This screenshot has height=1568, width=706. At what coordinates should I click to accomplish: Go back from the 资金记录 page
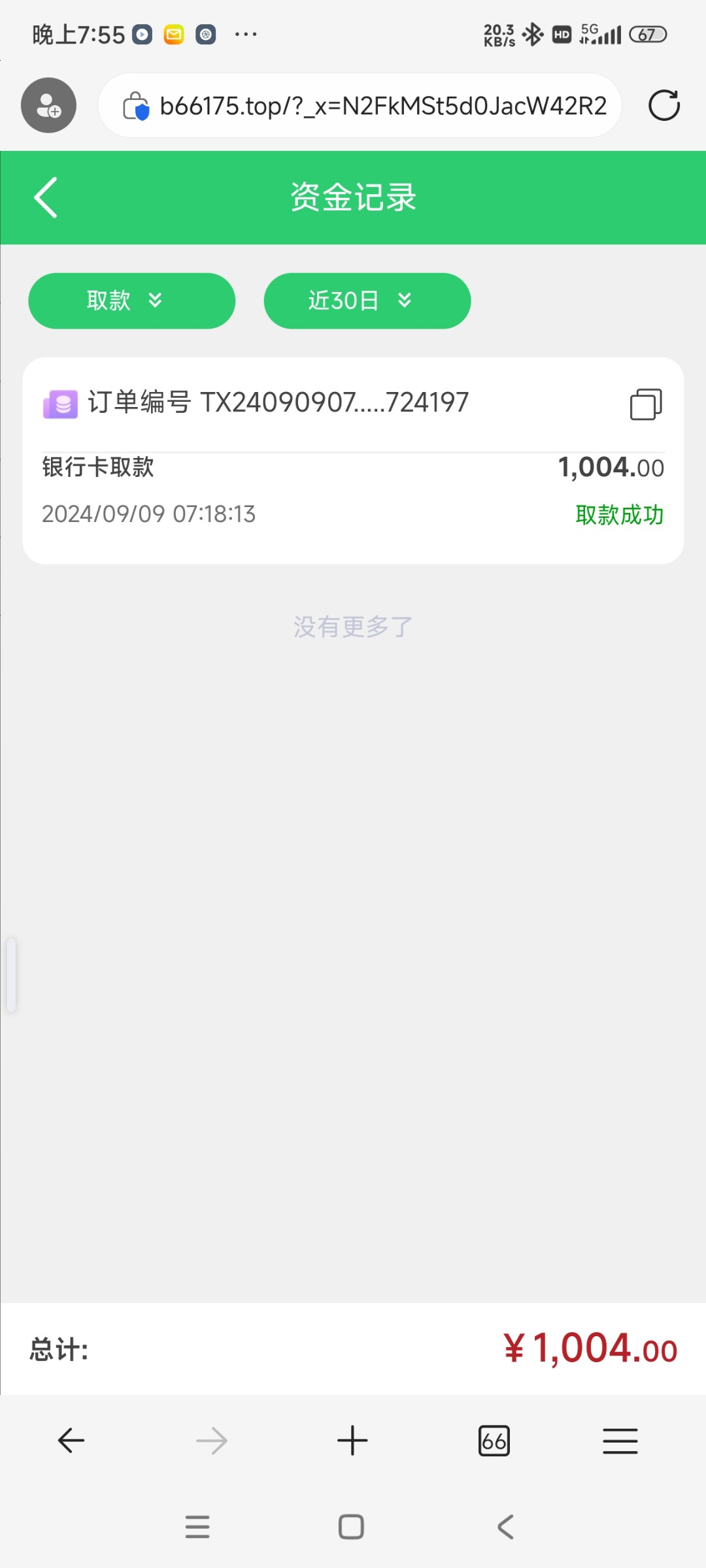[46, 197]
